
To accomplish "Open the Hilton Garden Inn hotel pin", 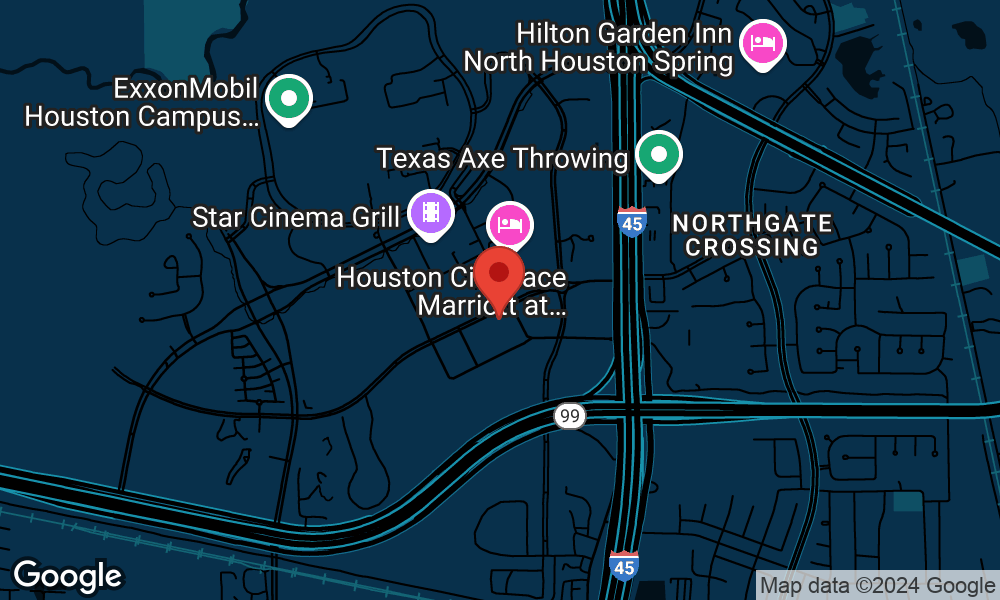I will point(763,44).
